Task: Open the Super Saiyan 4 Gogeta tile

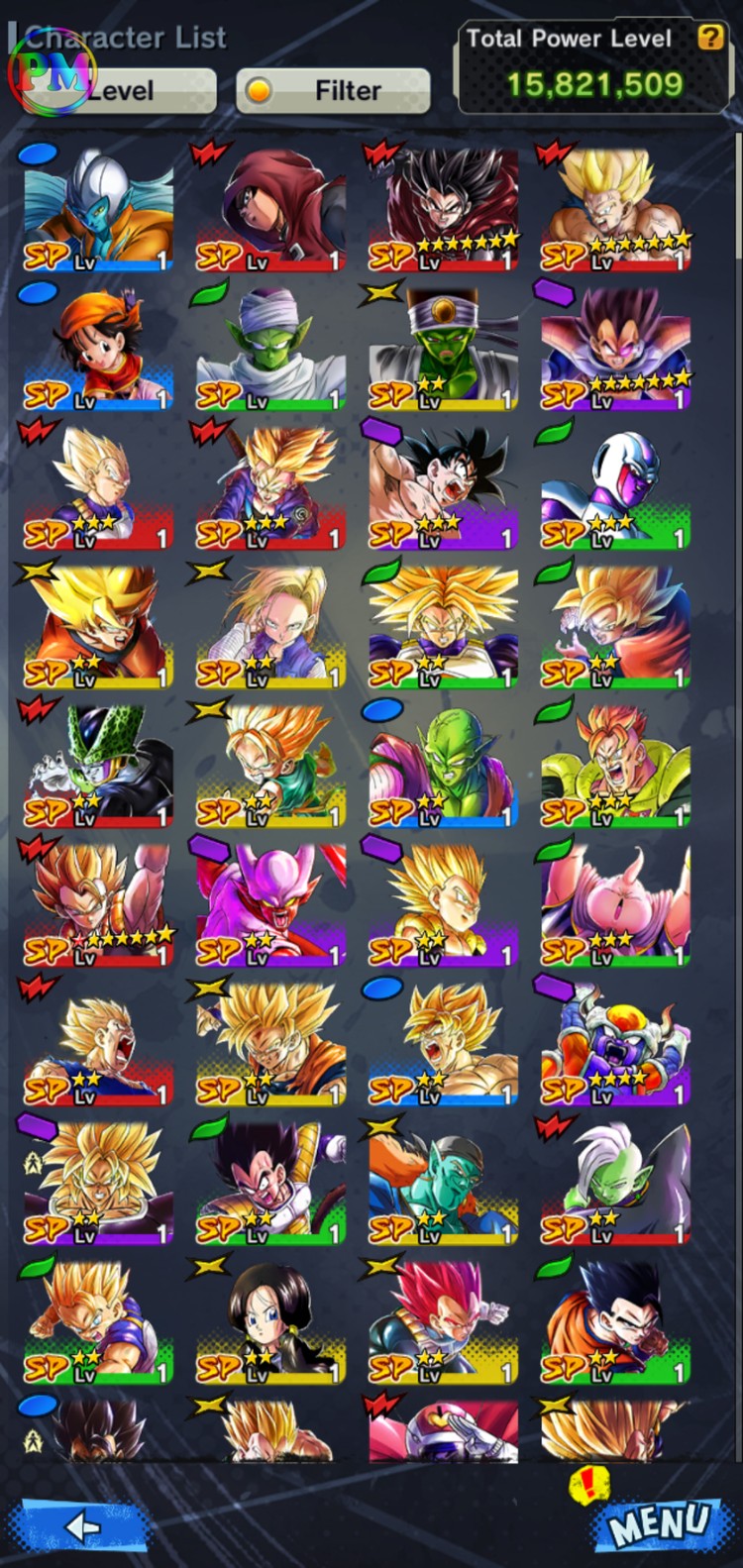Action: click(x=98, y=903)
